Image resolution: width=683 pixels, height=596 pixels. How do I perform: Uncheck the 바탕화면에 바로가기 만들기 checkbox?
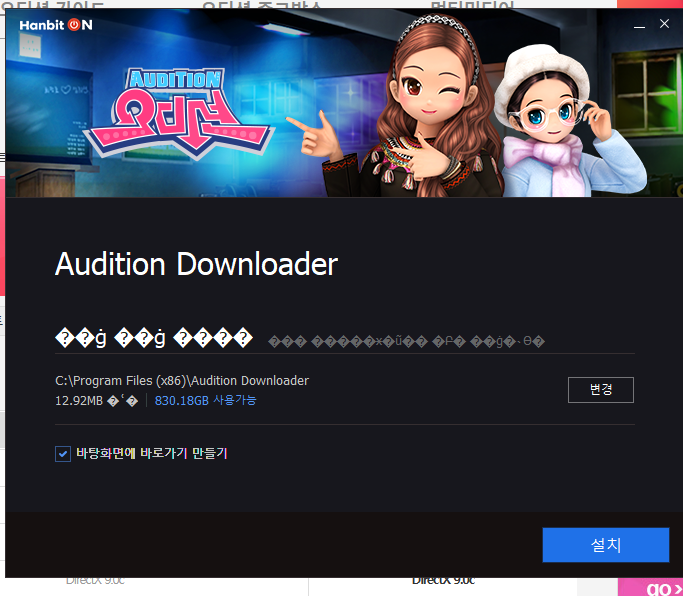(63, 454)
